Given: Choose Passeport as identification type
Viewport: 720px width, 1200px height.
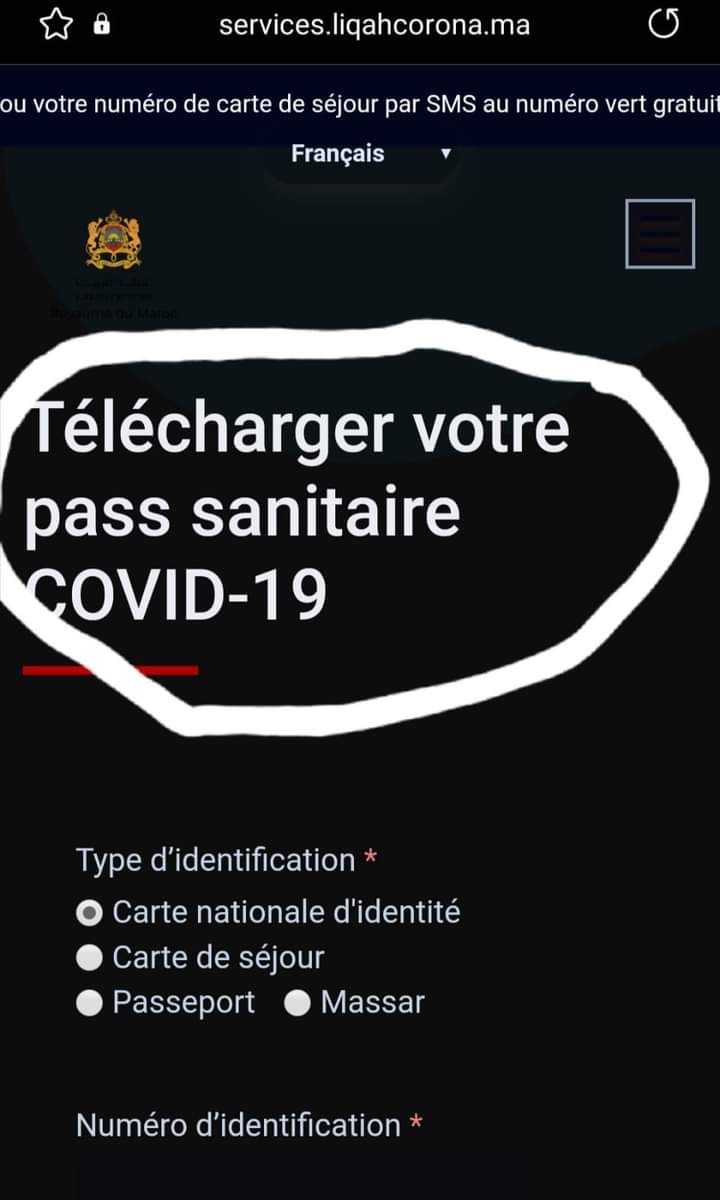Looking at the screenshot, I should pos(90,1003).
